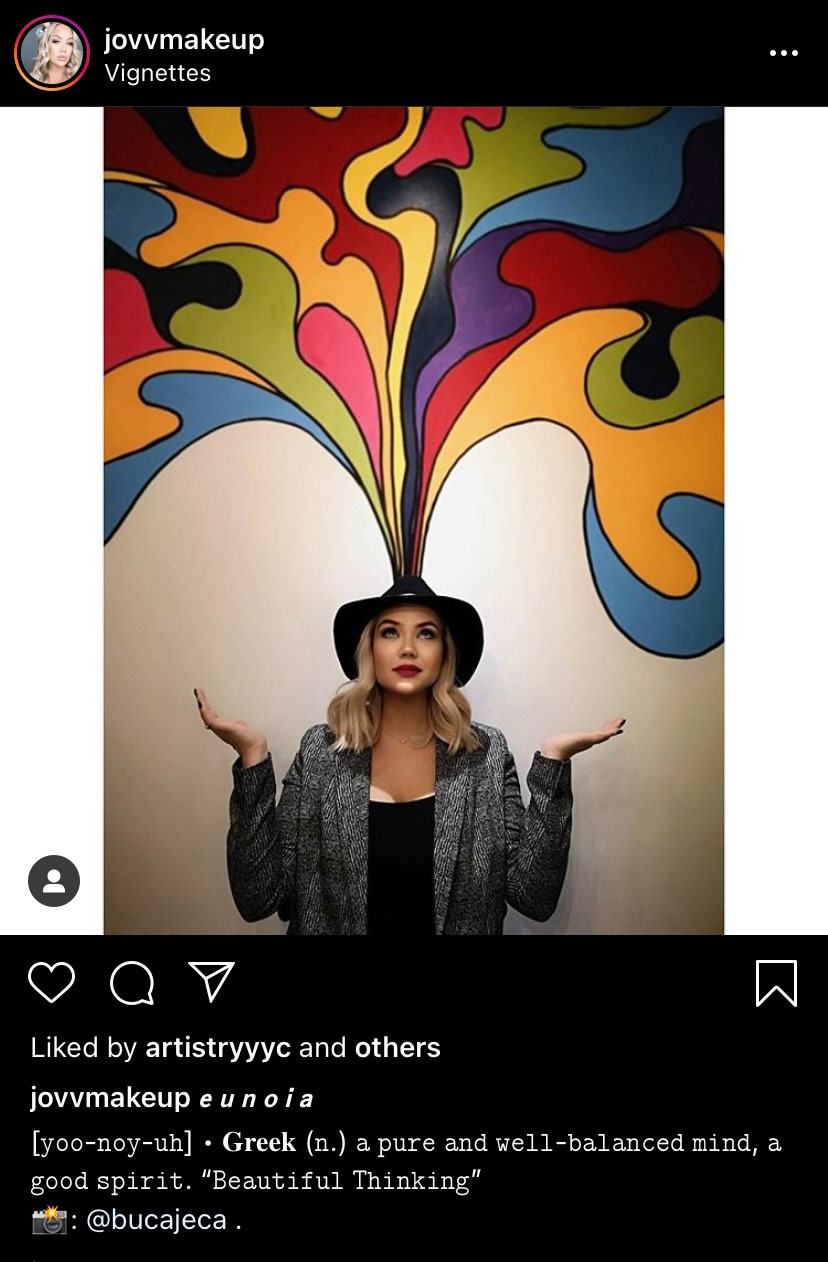Open the @bucajeca mention in the caption
The width and height of the screenshot is (828, 1262).
tap(156, 1220)
